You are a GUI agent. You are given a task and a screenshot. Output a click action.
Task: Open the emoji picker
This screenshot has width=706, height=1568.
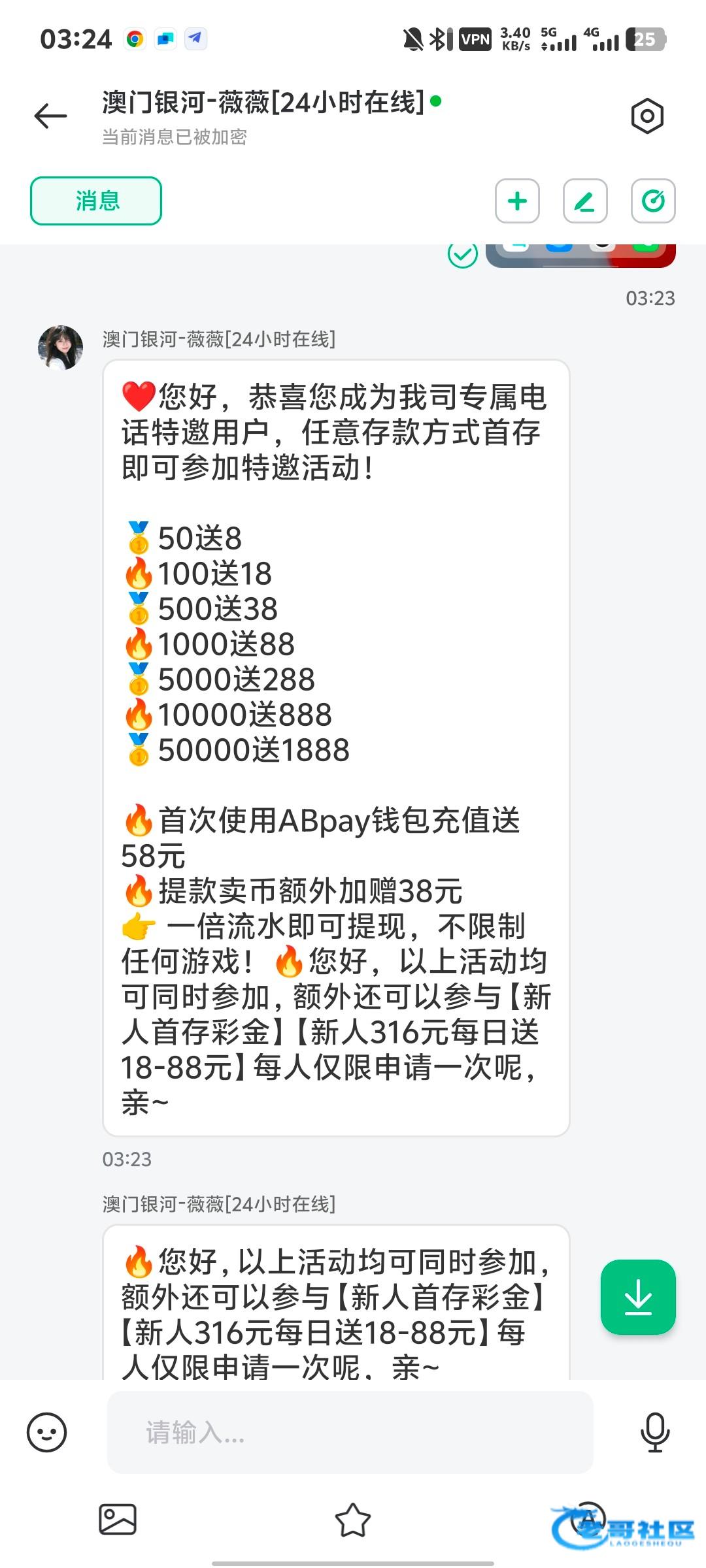click(46, 1432)
